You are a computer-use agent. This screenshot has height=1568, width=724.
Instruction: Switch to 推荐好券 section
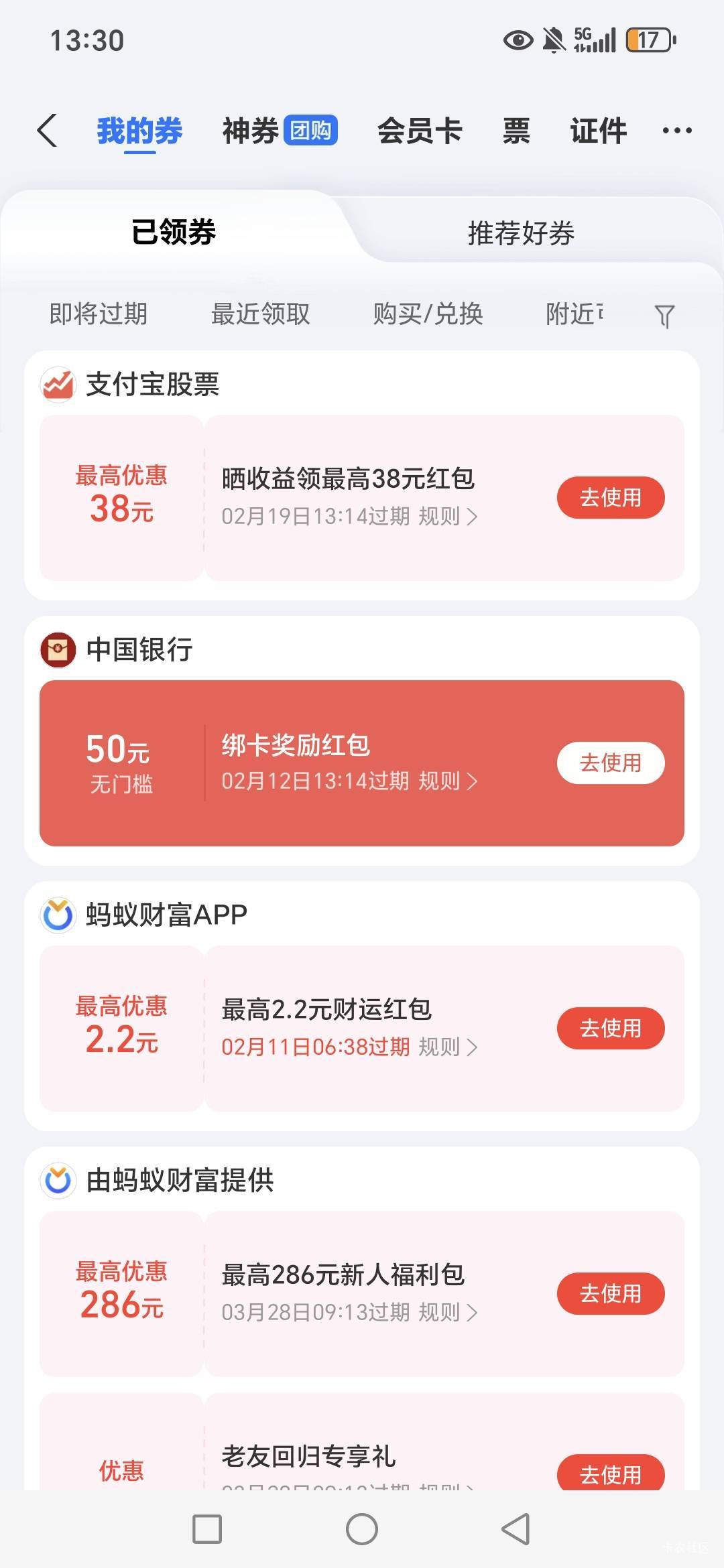(x=521, y=233)
